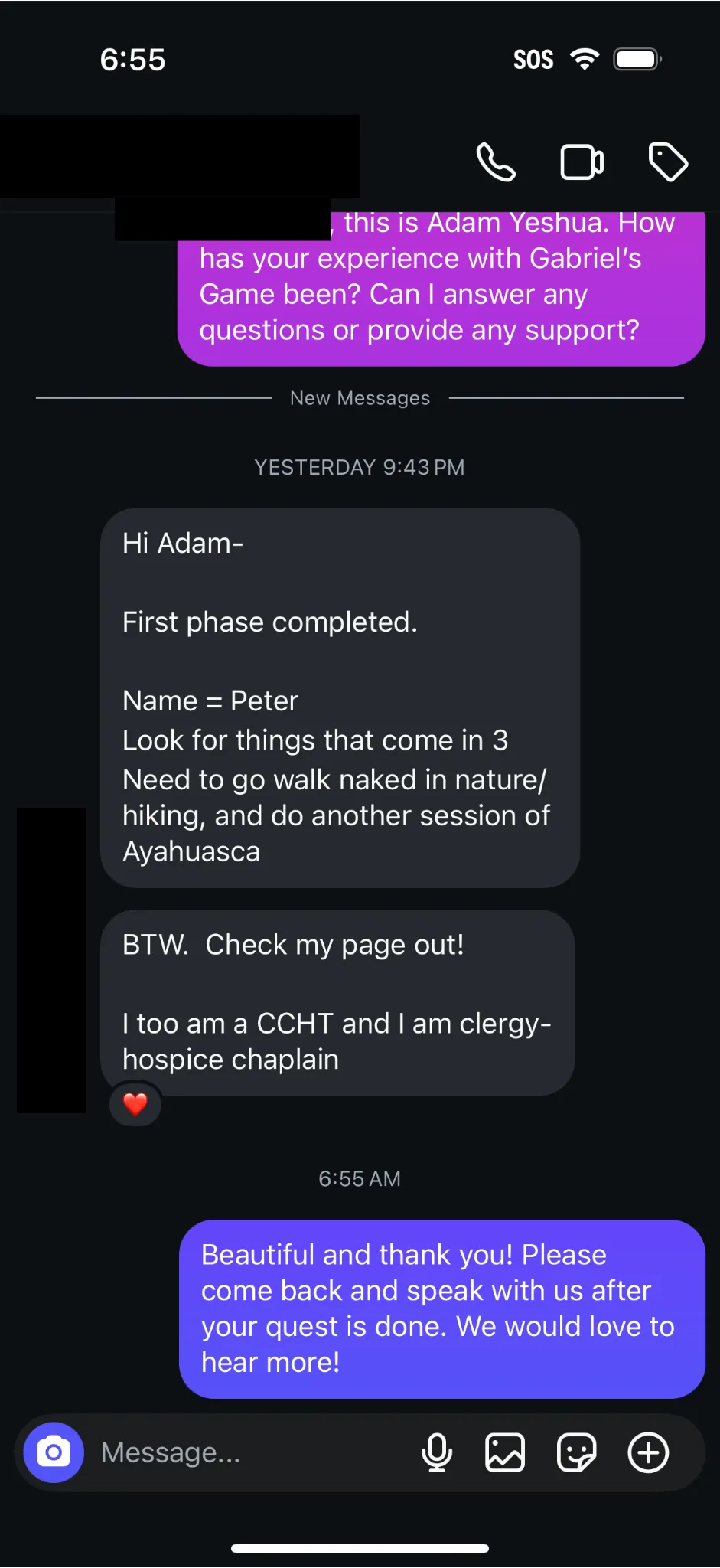Open the camera button

(54, 1452)
